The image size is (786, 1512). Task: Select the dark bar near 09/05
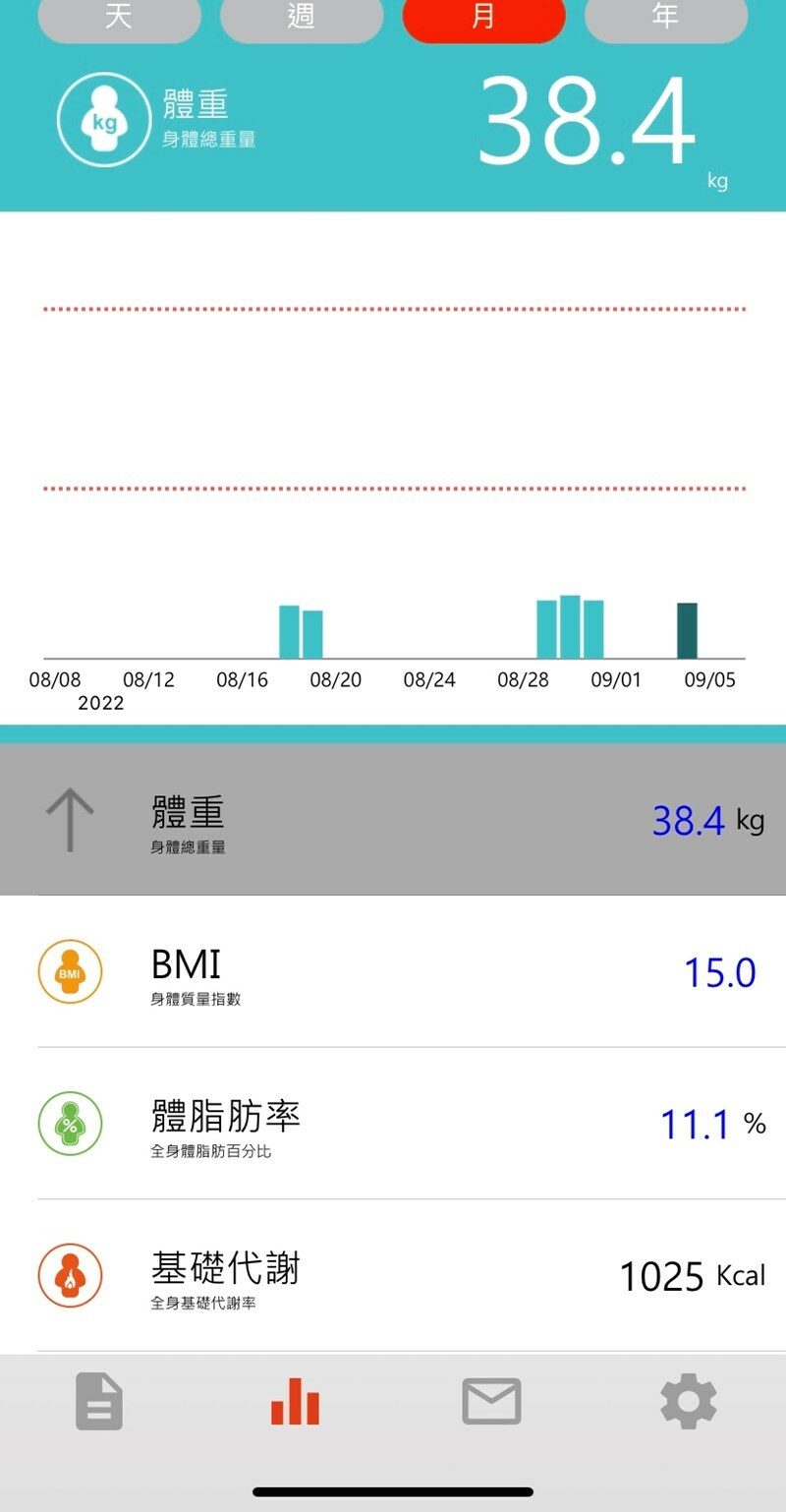687,630
